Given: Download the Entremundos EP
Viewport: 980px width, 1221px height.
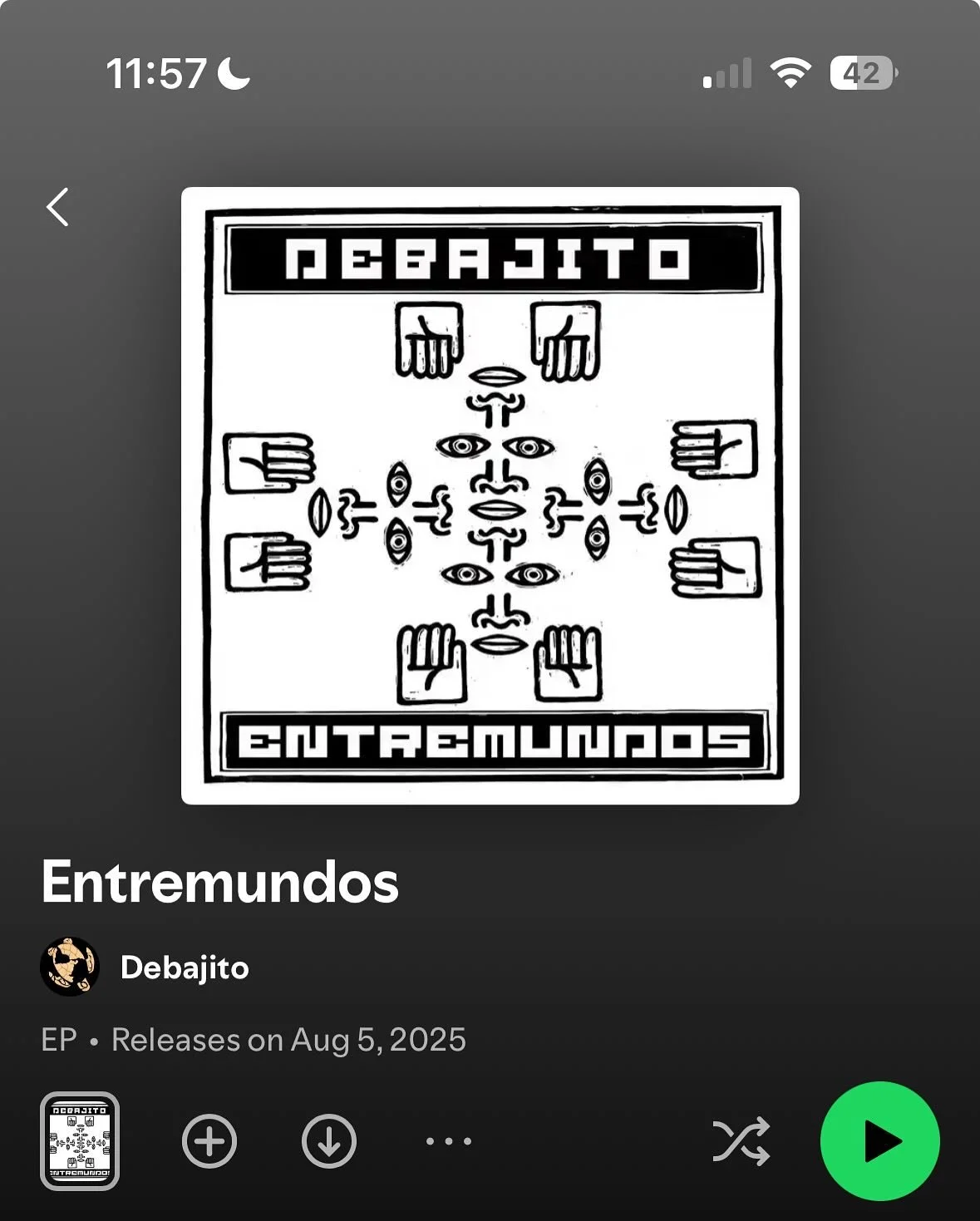Looking at the screenshot, I should [x=329, y=1141].
